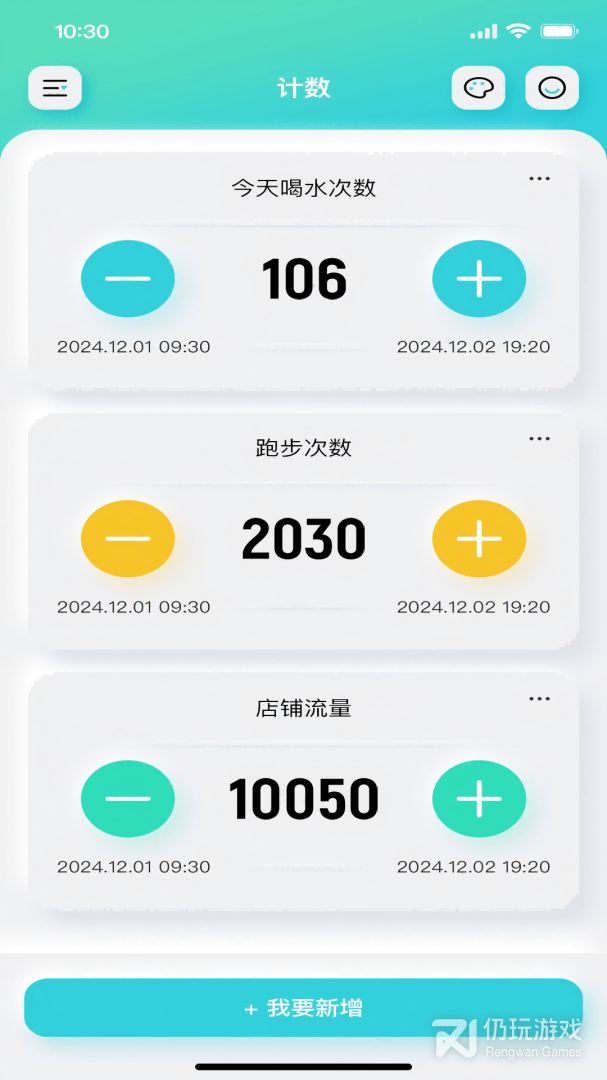
Task: Open more options for 今天喝水次数
Action: pyautogui.click(x=539, y=179)
